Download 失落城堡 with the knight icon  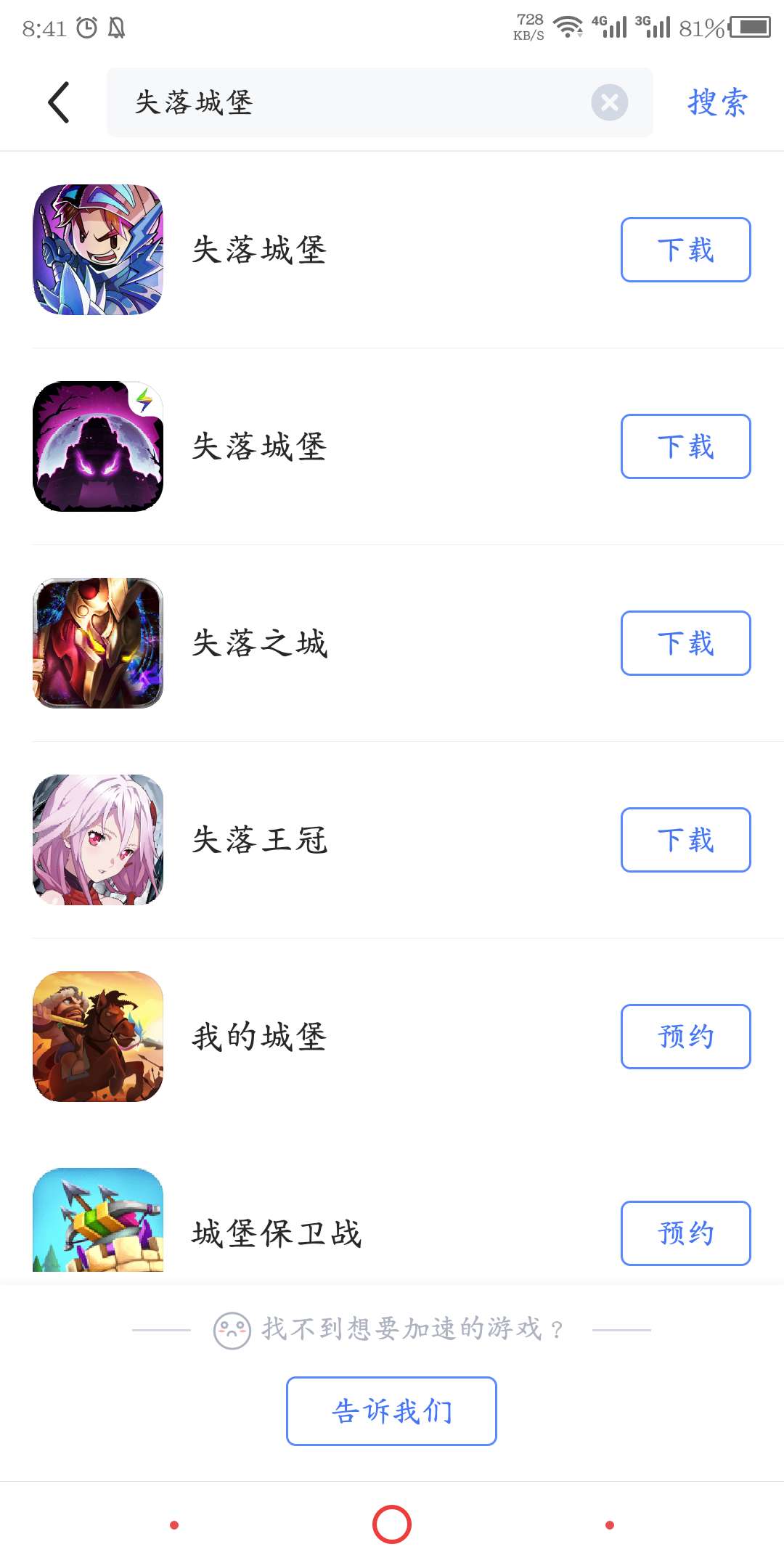click(685, 250)
